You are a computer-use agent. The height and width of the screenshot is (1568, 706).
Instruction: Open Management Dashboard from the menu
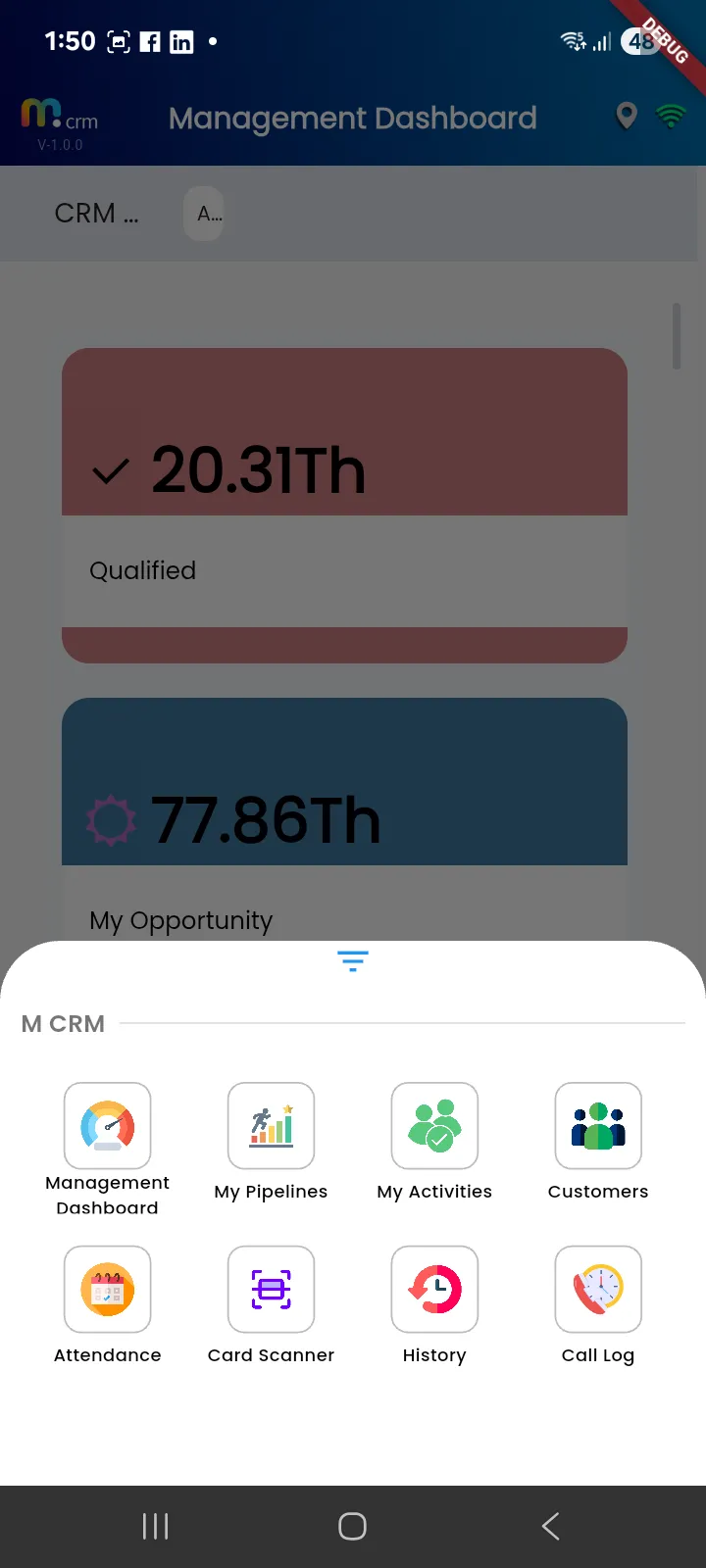point(108,1126)
